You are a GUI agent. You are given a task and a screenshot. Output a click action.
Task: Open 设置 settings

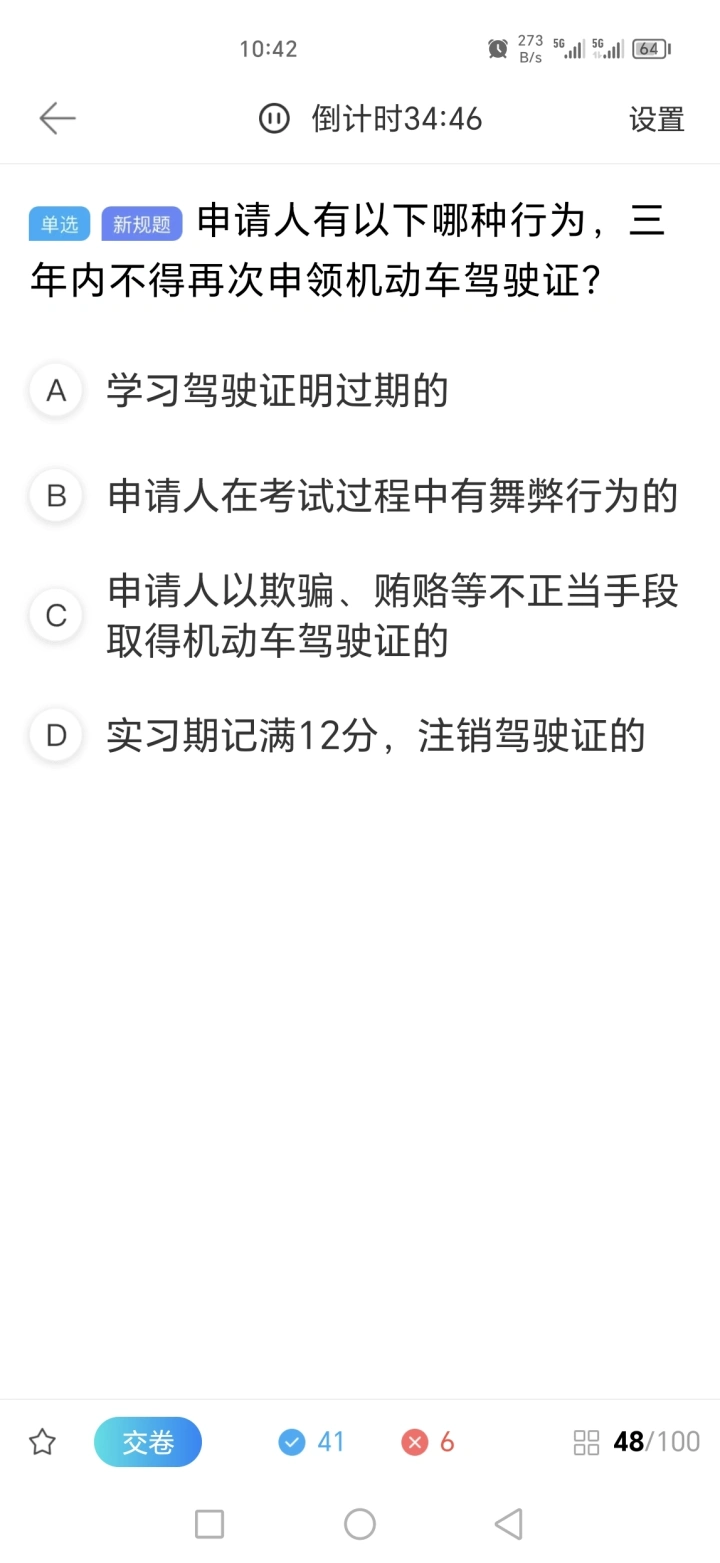pos(656,119)
